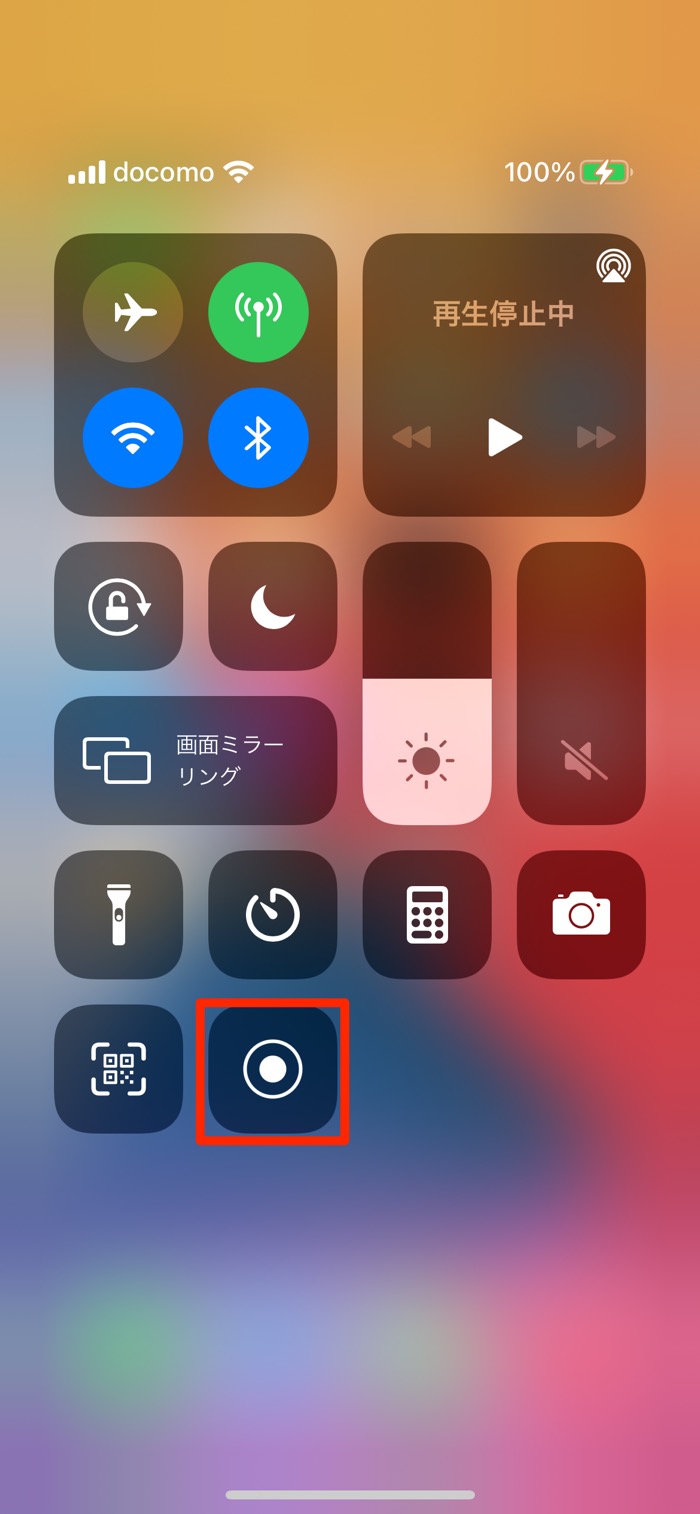Launch the calculator
The width and height of the screenshot is (700, 1514).
[427, 915]
